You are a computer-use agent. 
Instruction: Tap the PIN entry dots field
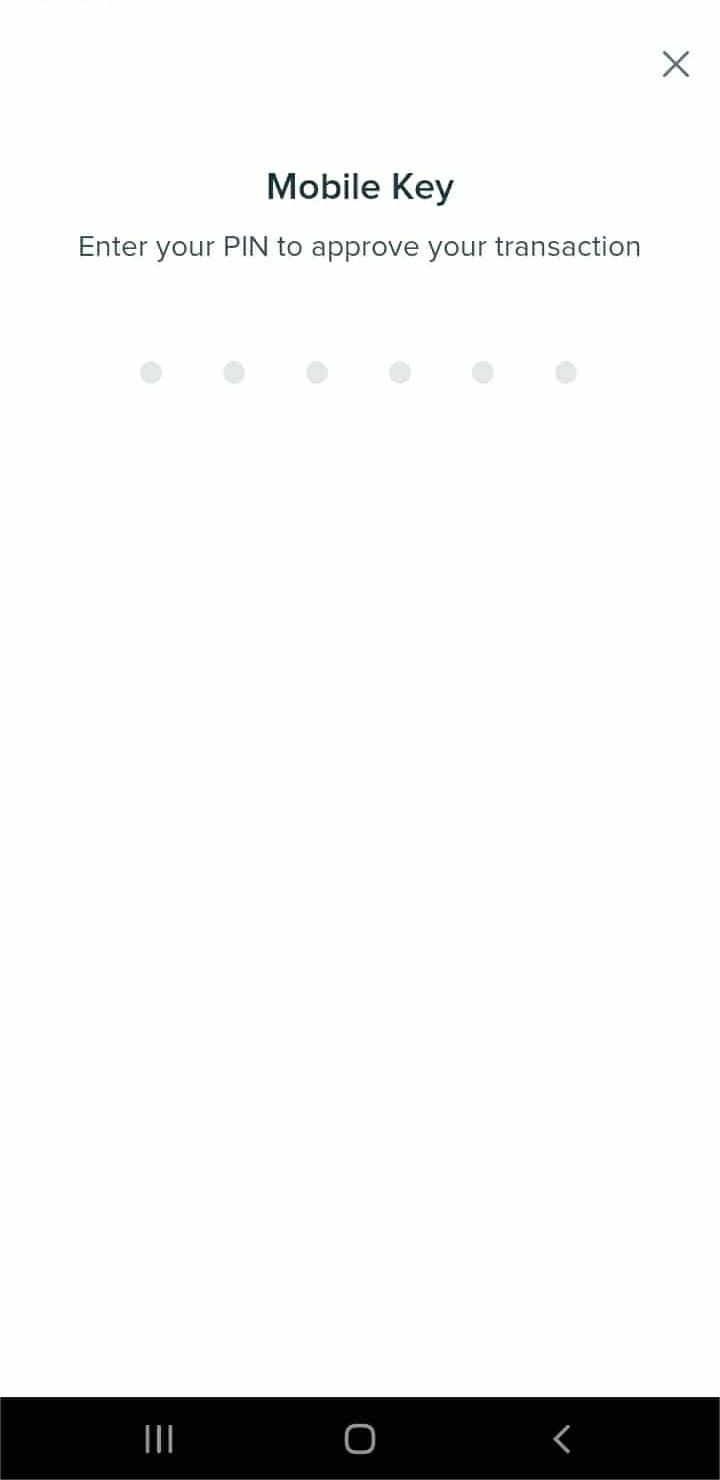tap(358, 373)
